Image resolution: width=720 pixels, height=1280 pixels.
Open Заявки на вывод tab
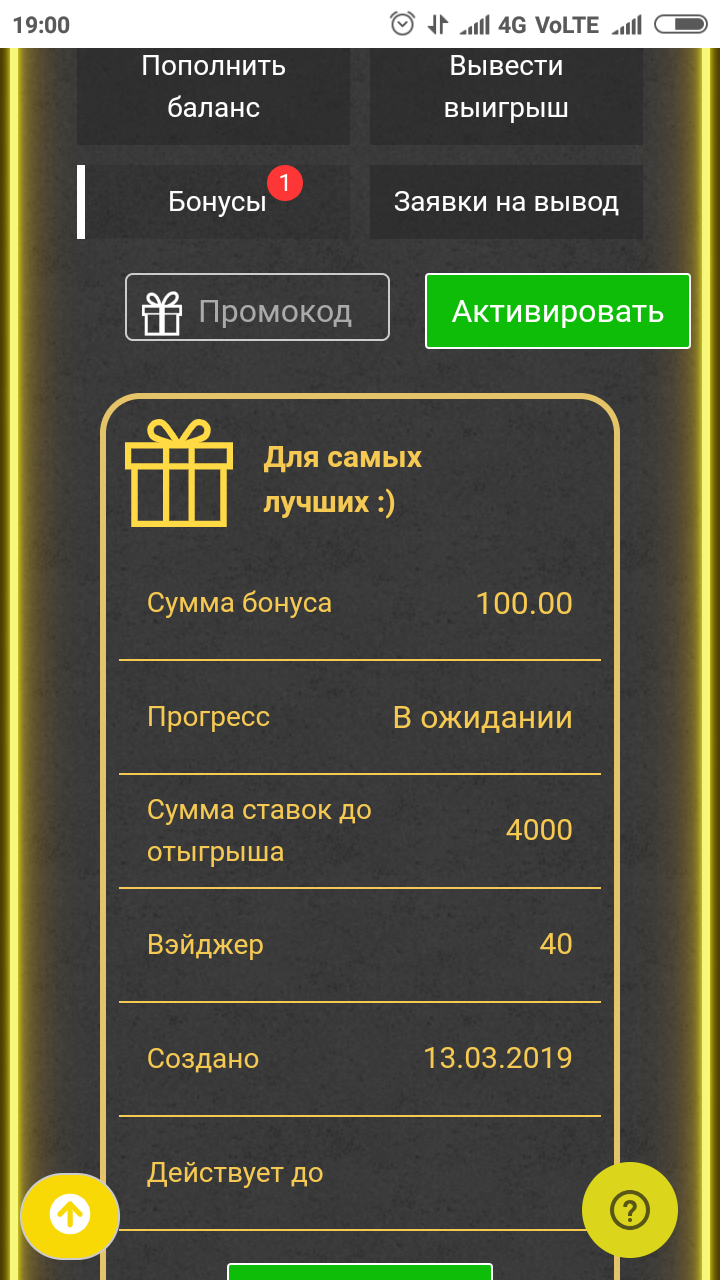(x=506, y=202)
